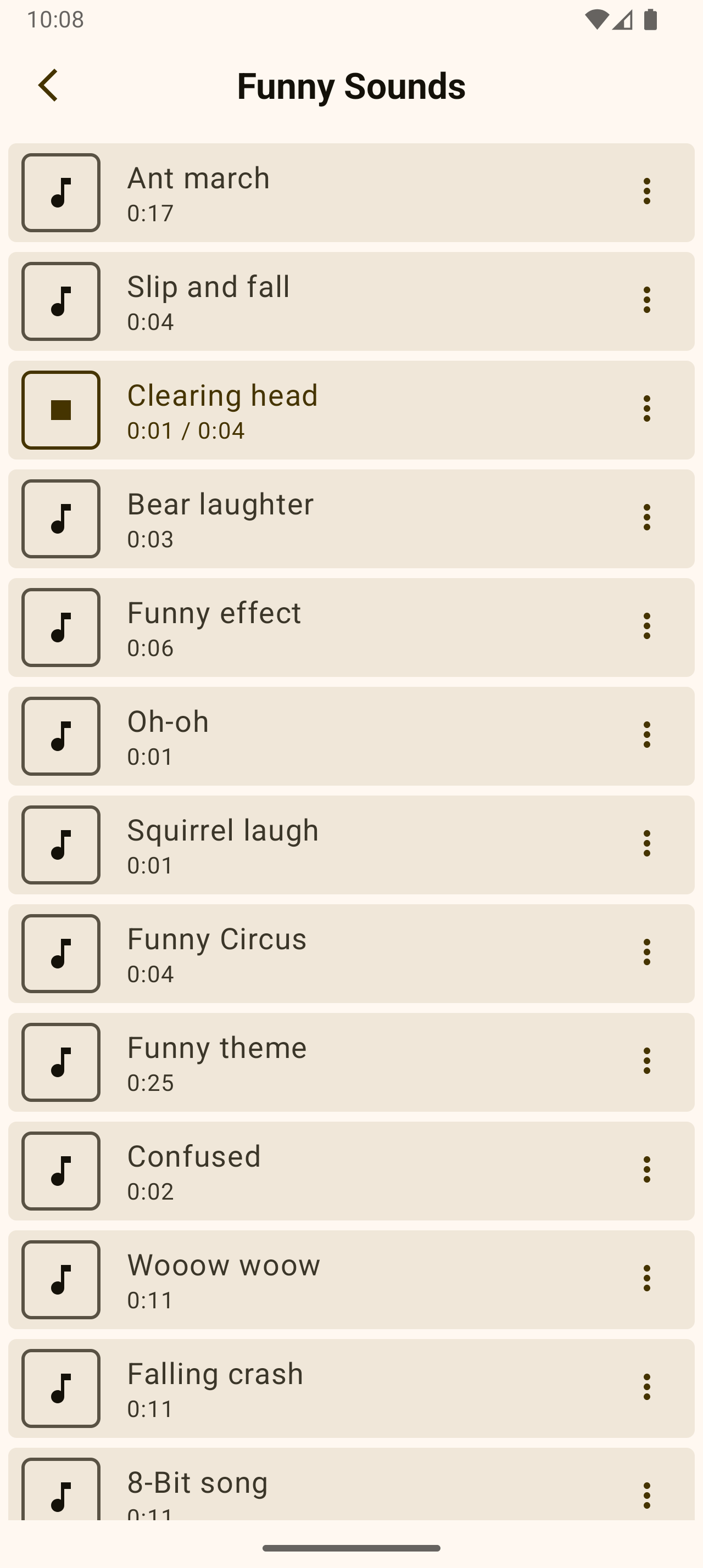Play the Funny theme sound
The height and width of the screenshot is (1568, 703).
pyautogui.click(x=61, y=1062)
